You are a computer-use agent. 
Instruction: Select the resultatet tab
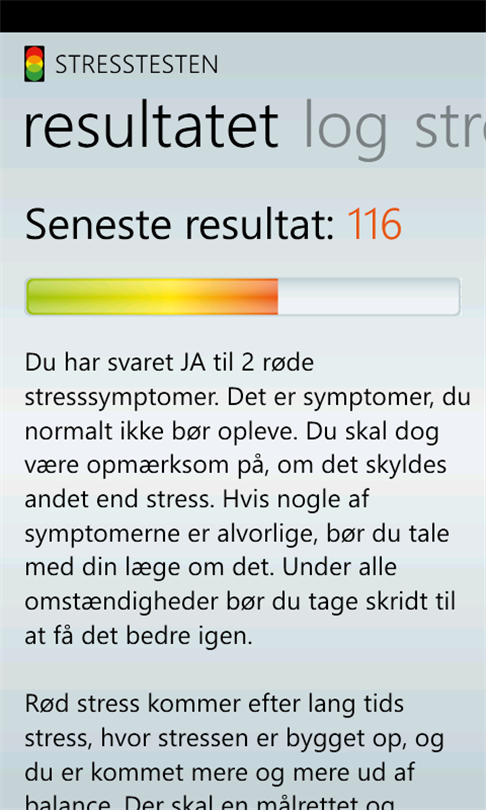[x=151, y=126]
